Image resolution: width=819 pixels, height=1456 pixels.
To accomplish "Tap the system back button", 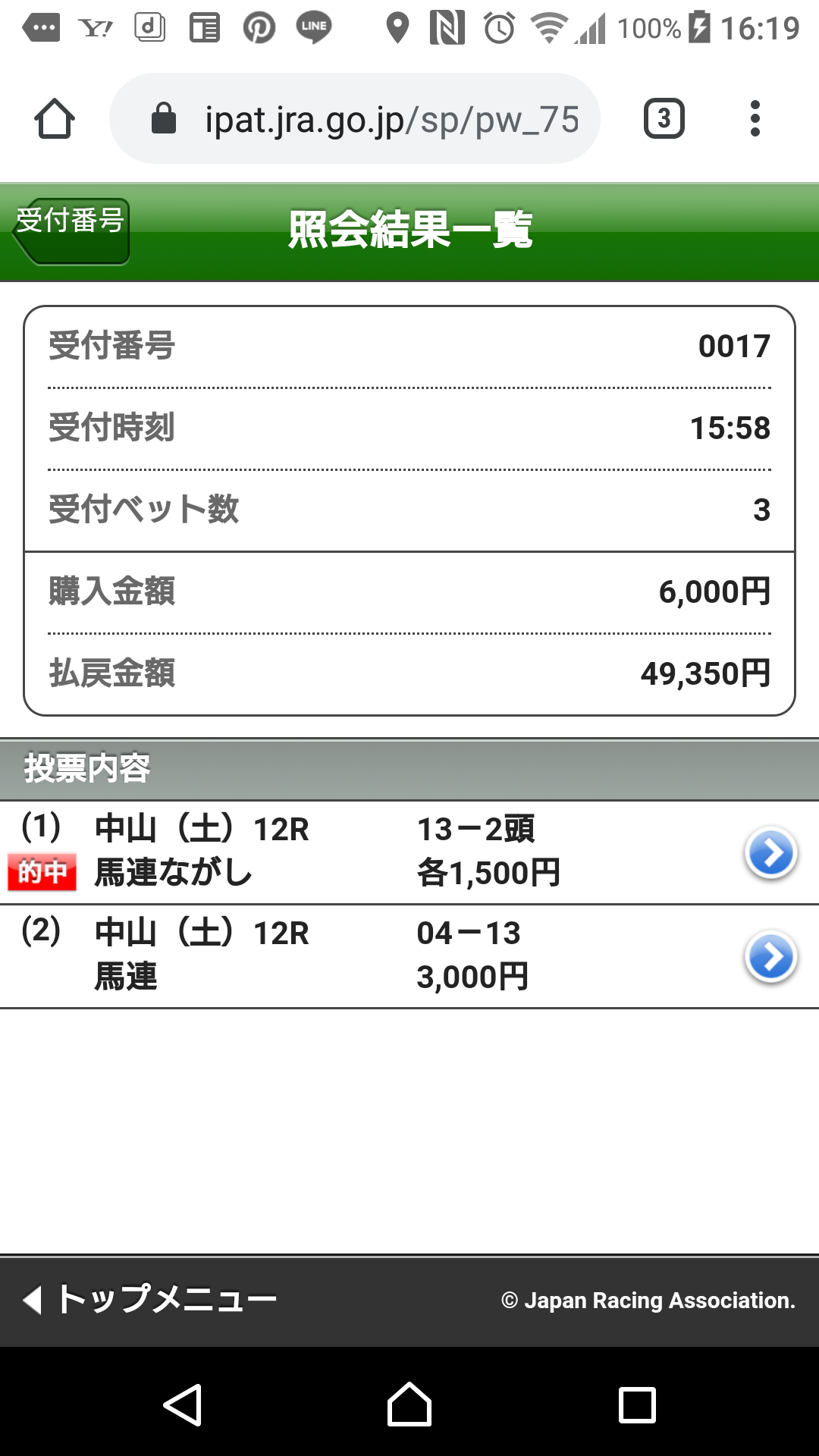I will (183, 1404).
